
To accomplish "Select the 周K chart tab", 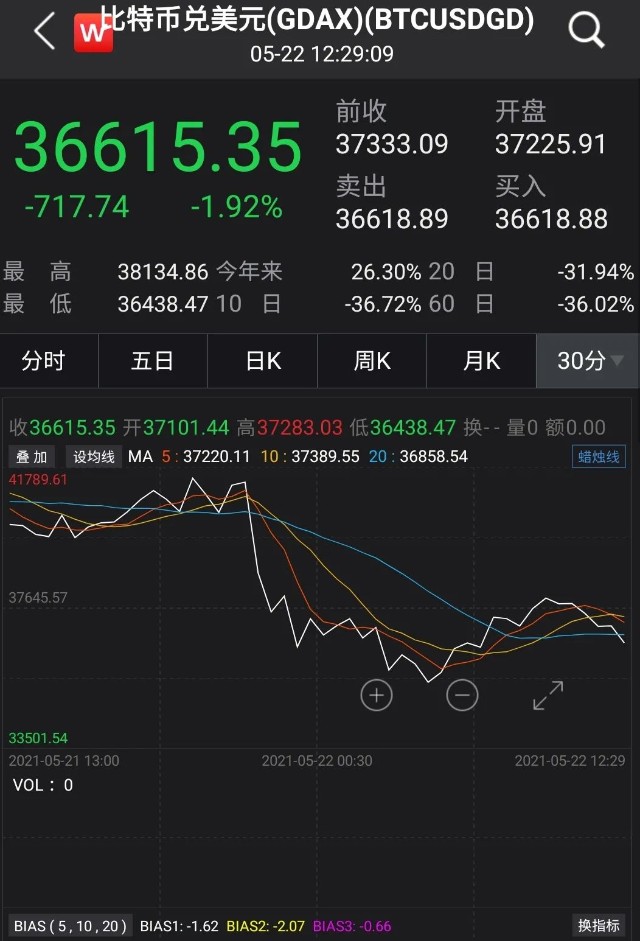I will (372, 361).
